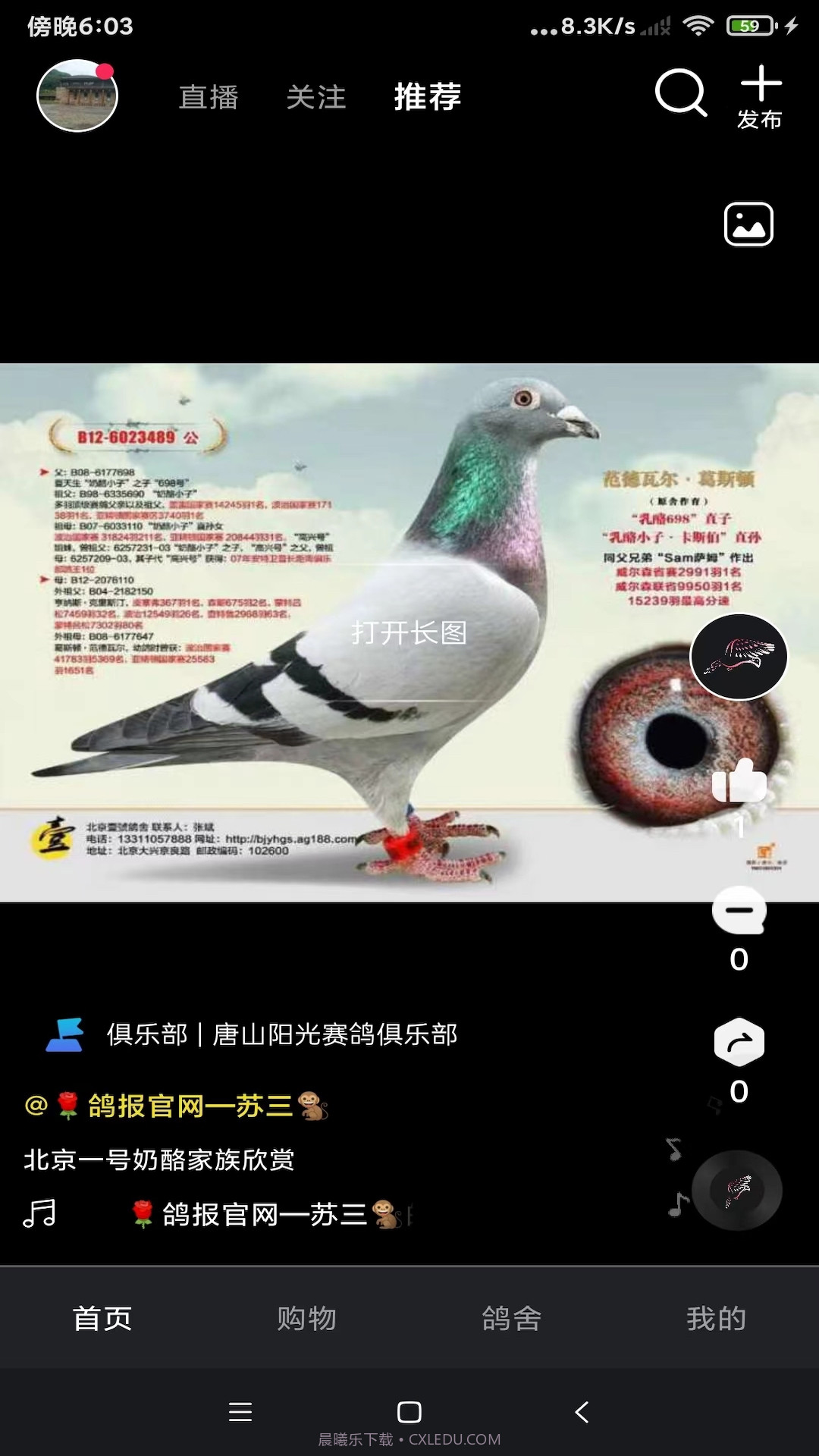Open your profile avatar at top left

pyautogui.click(x=77, y=97)
